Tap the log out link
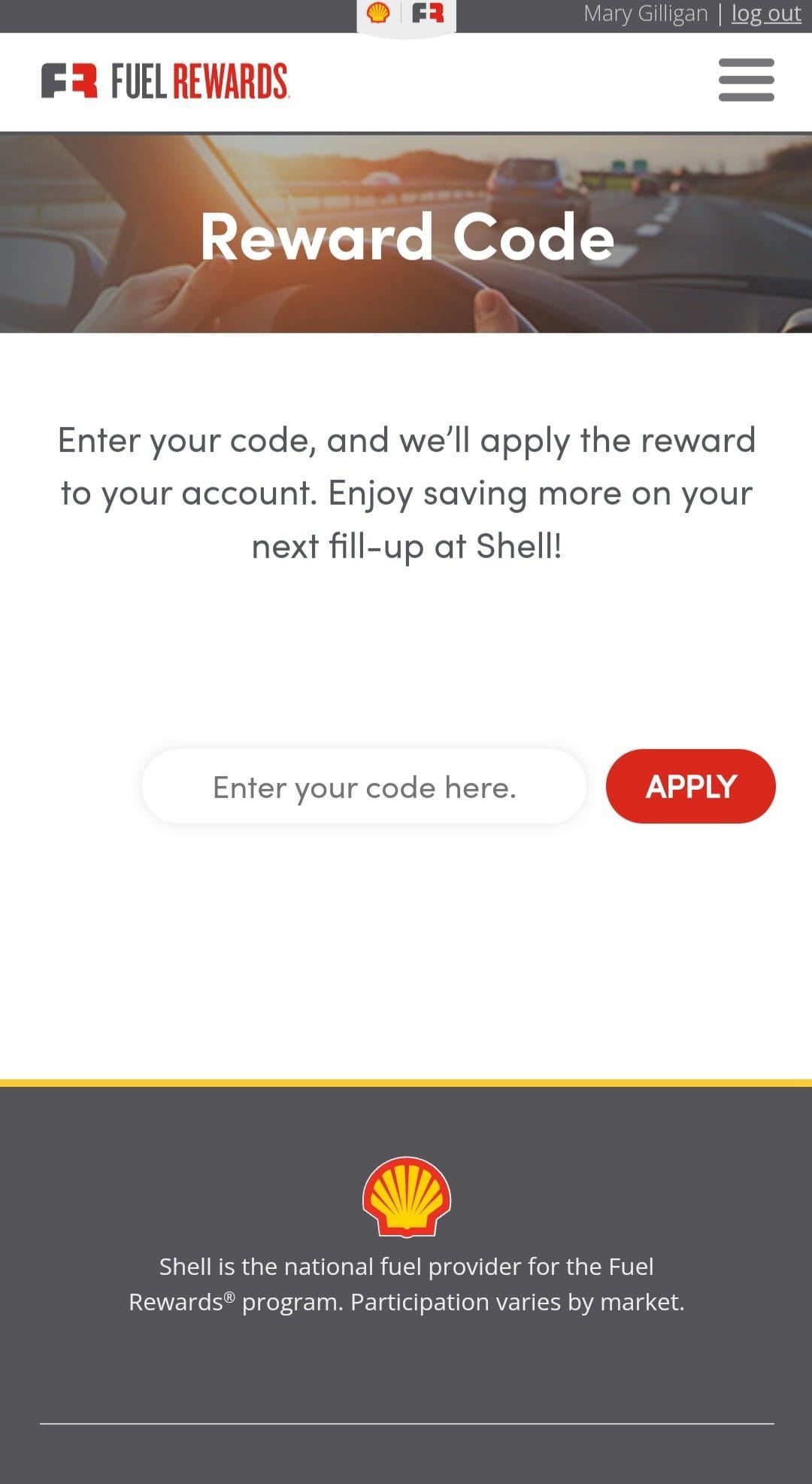The image size is (812, 1484). [x=766, y=14]
